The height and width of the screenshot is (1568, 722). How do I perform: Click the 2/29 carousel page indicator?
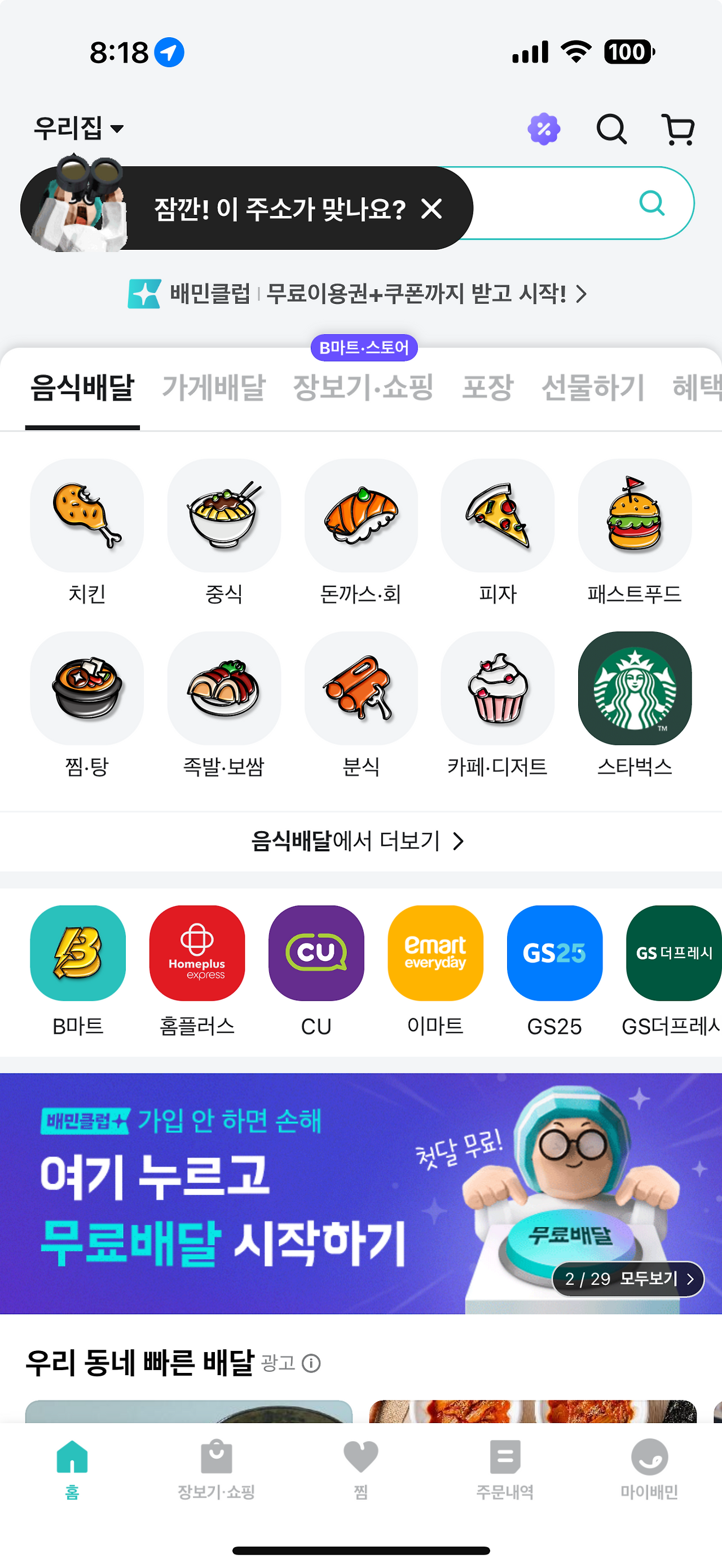[587, 1279]
